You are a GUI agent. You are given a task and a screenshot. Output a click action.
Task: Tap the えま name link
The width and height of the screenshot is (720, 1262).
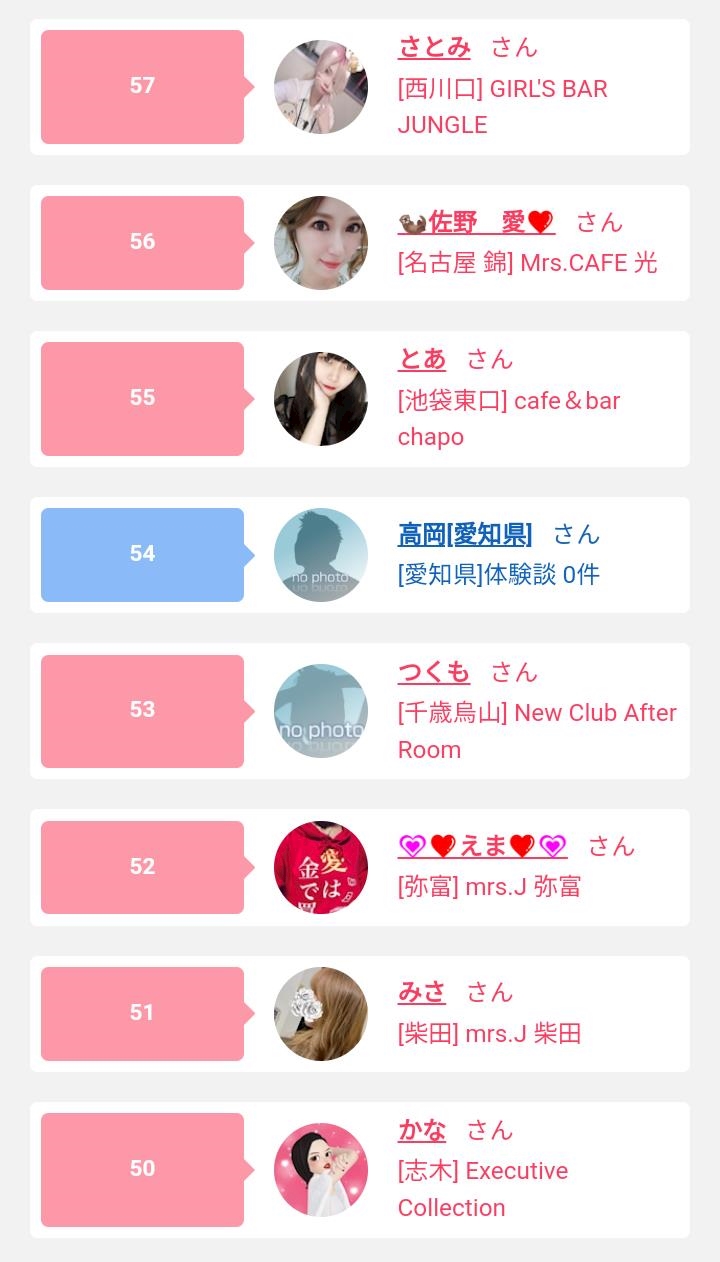point(482,846)
